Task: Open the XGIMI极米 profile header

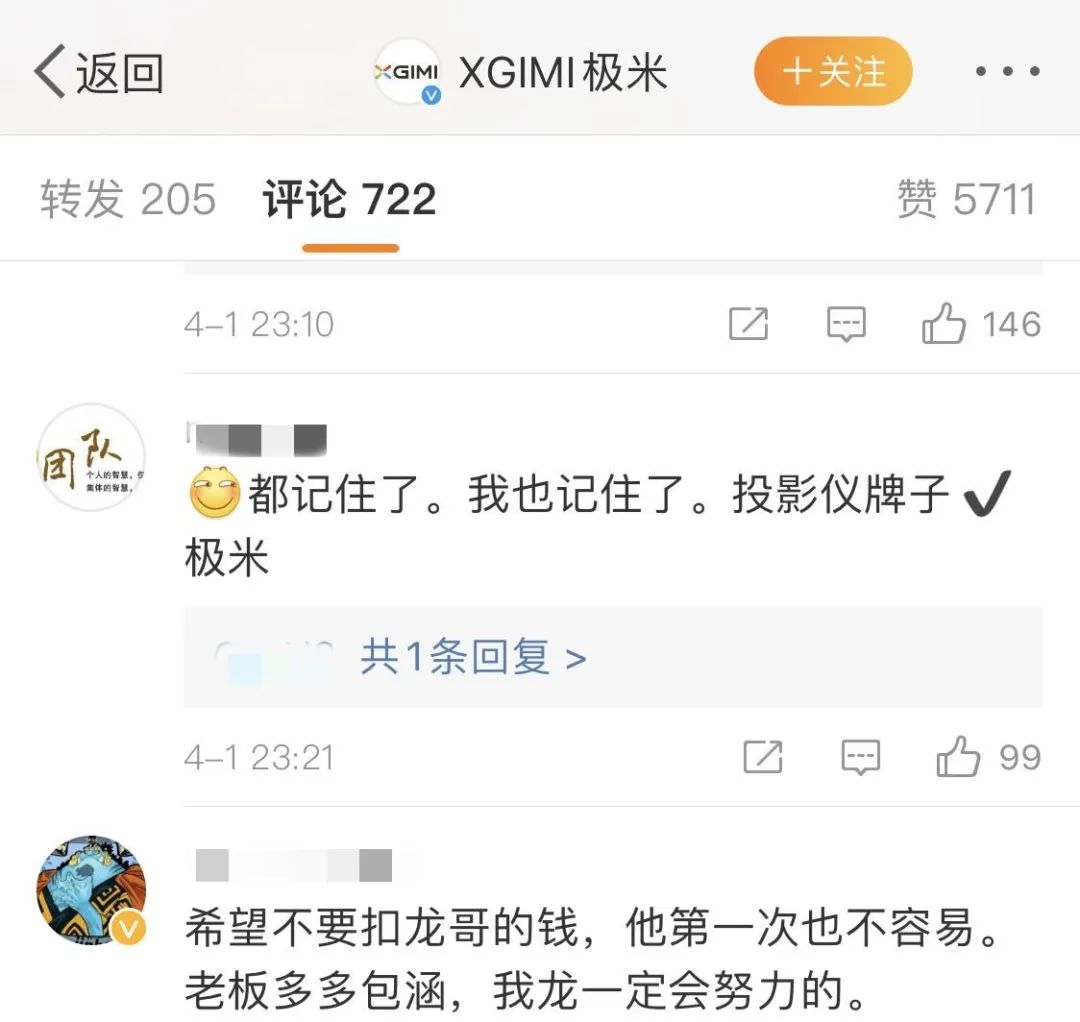Action: point(520,72)
